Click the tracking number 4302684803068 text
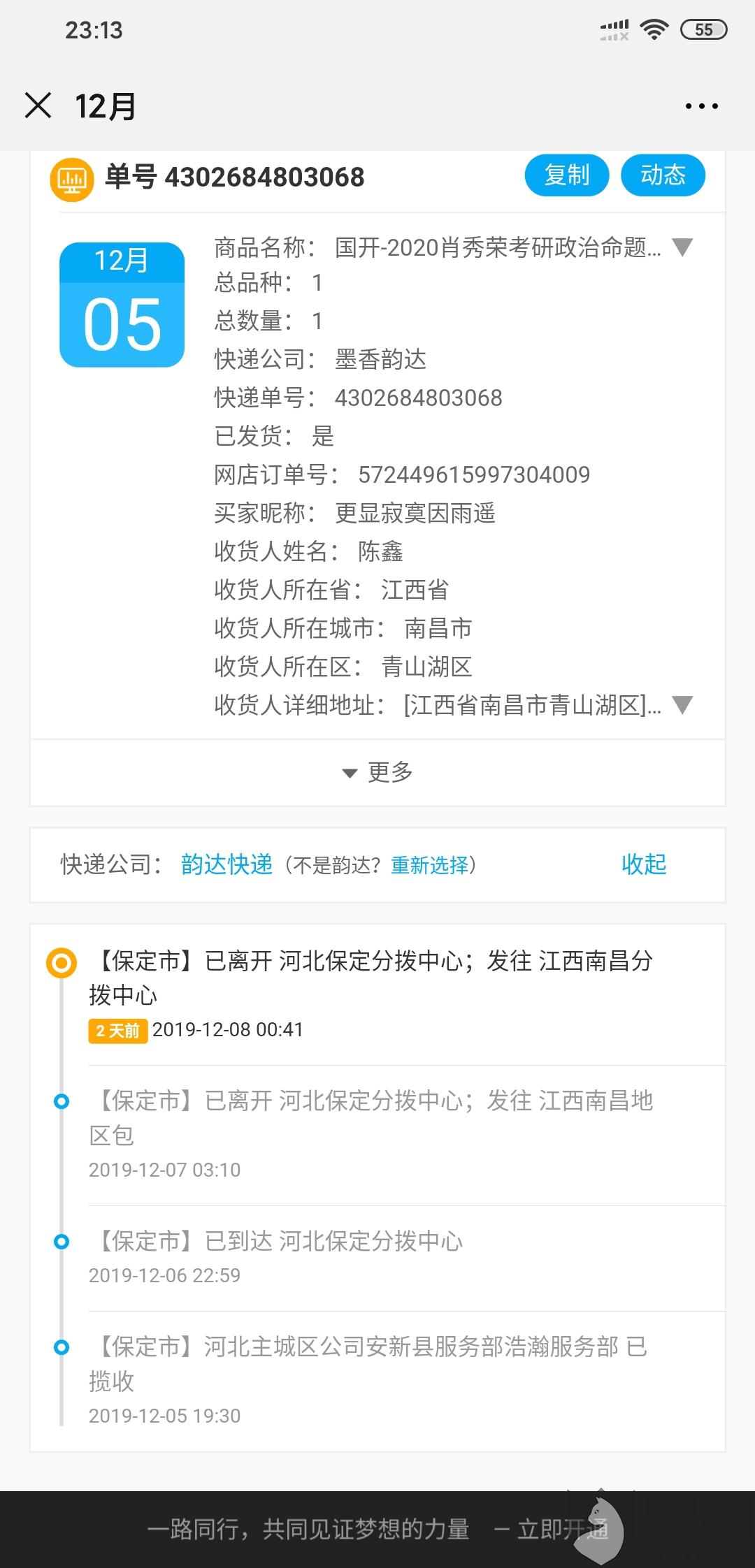Viewport: 755px width, 1568px height. 264,176
